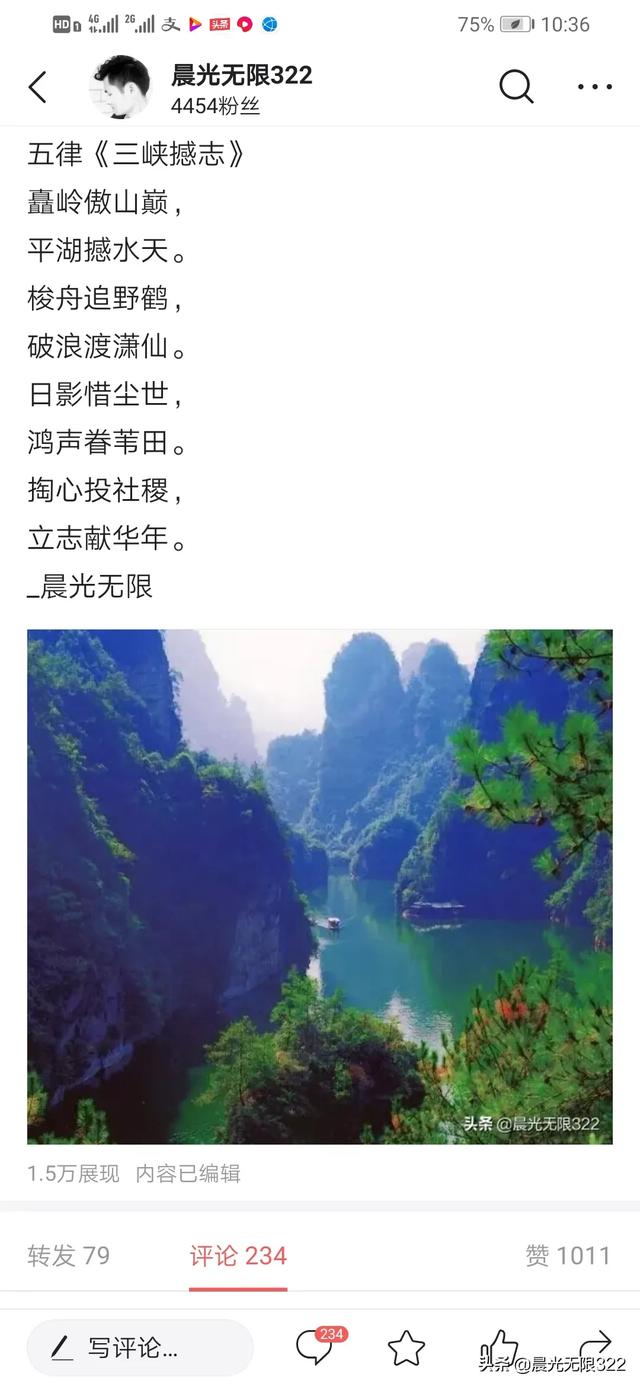Open the search magnifier icon

click(516, 88)
